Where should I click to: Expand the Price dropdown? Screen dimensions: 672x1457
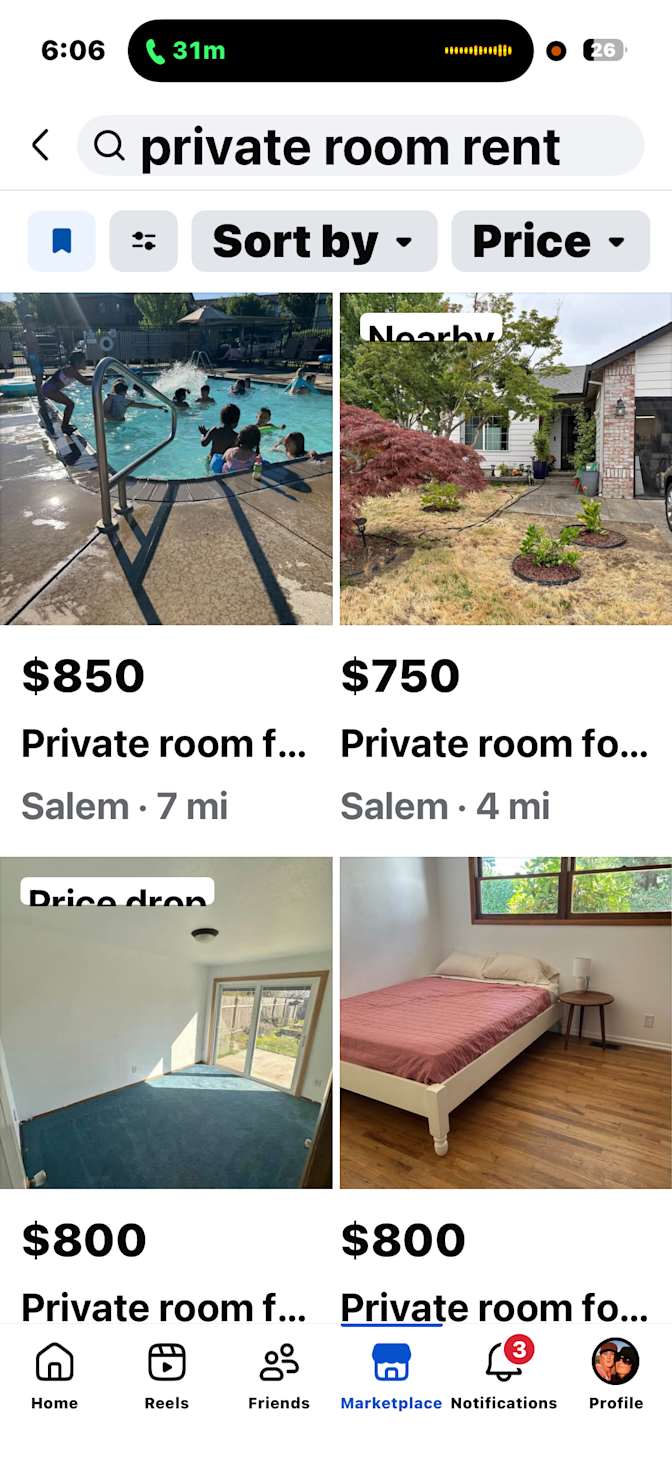550,241
